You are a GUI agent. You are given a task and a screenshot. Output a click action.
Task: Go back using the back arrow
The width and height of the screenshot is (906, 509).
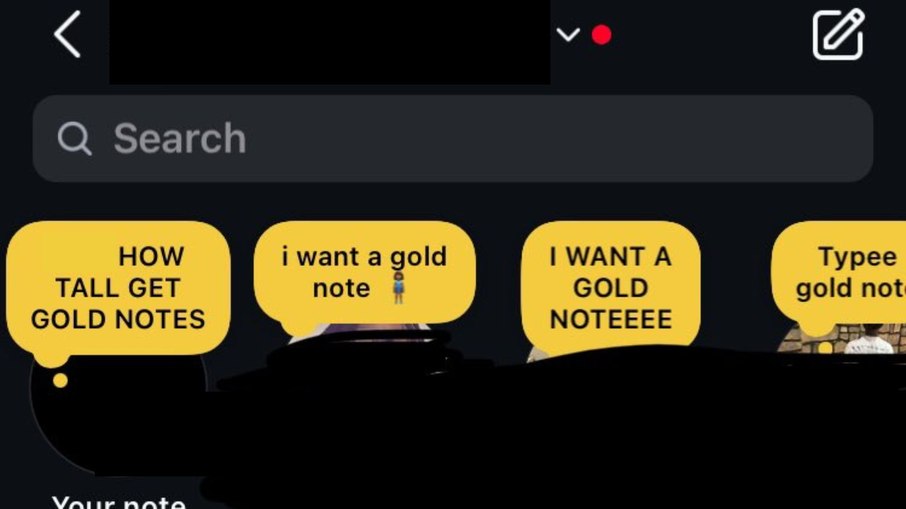67,36
